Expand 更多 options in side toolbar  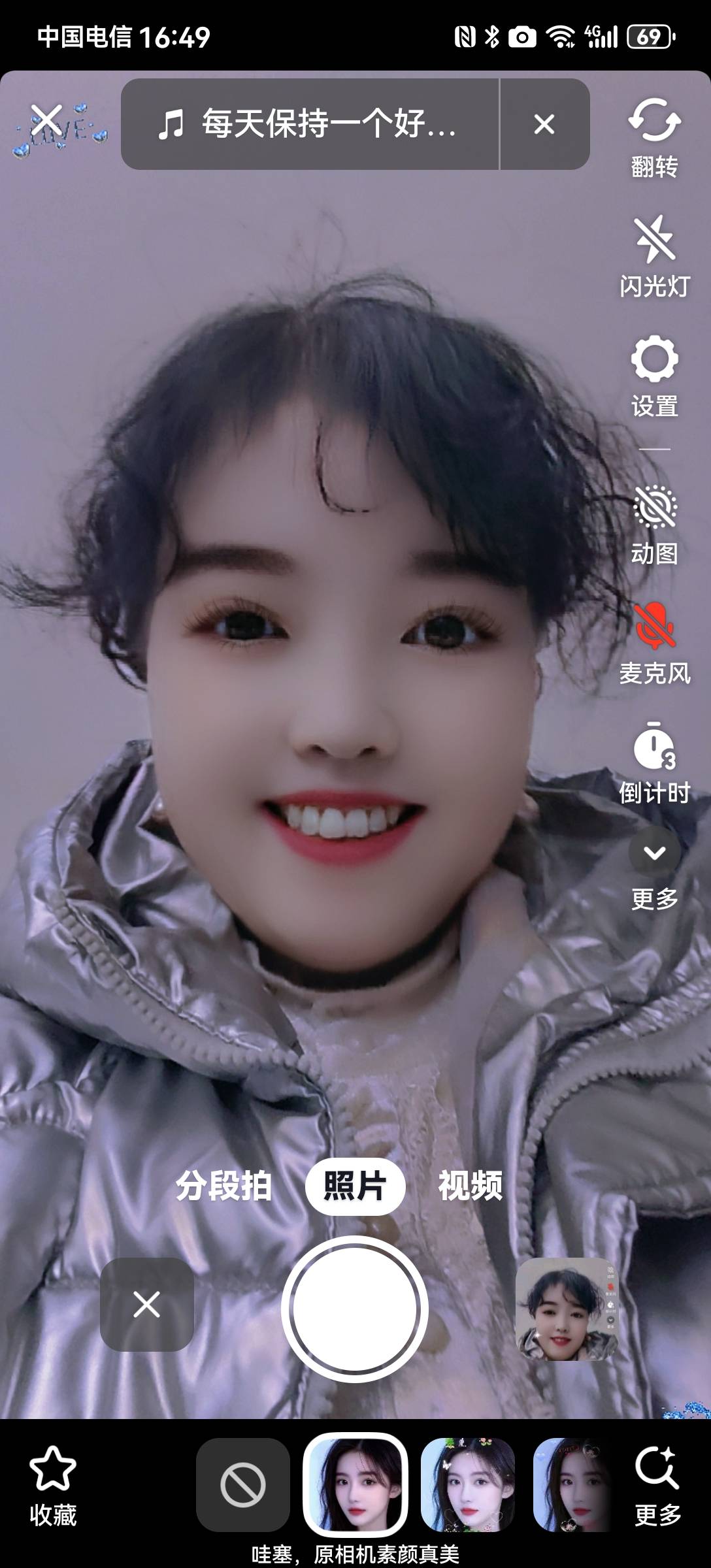pos(654,869)
